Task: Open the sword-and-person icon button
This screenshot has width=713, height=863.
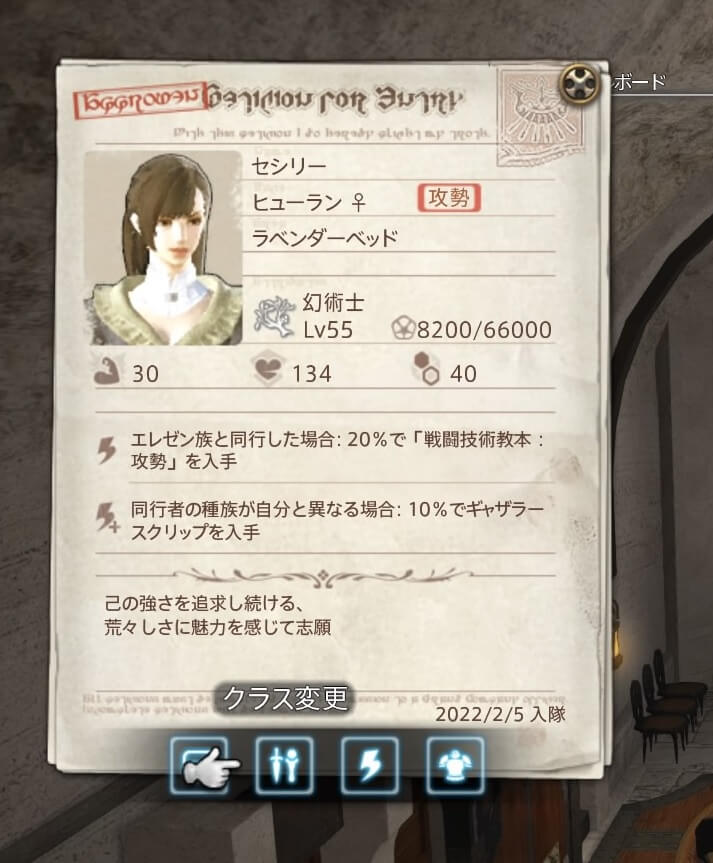Action: pos(284,765)
